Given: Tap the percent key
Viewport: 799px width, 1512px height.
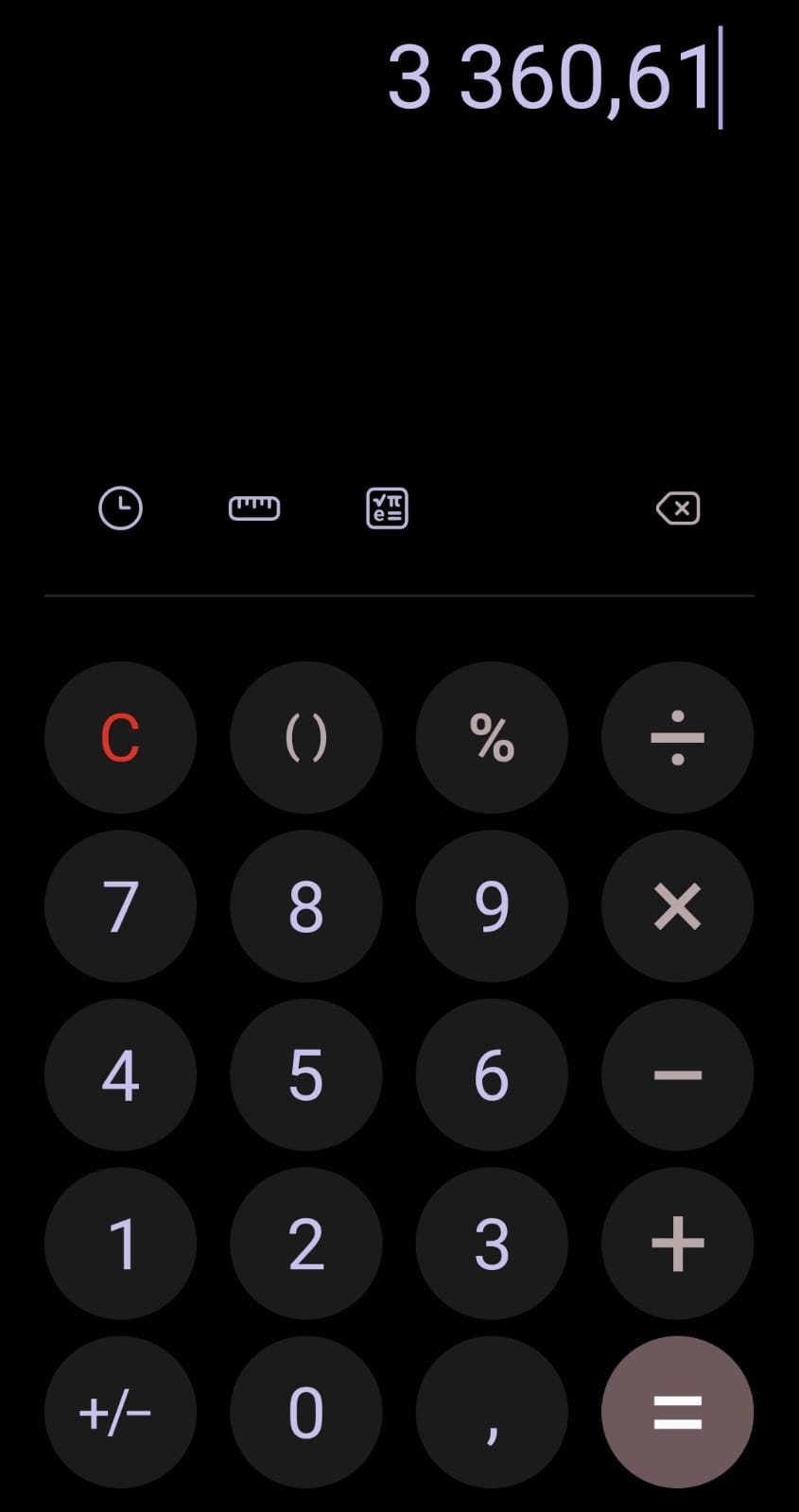Looking at the screenshot, I should click(x=492, y=737).
